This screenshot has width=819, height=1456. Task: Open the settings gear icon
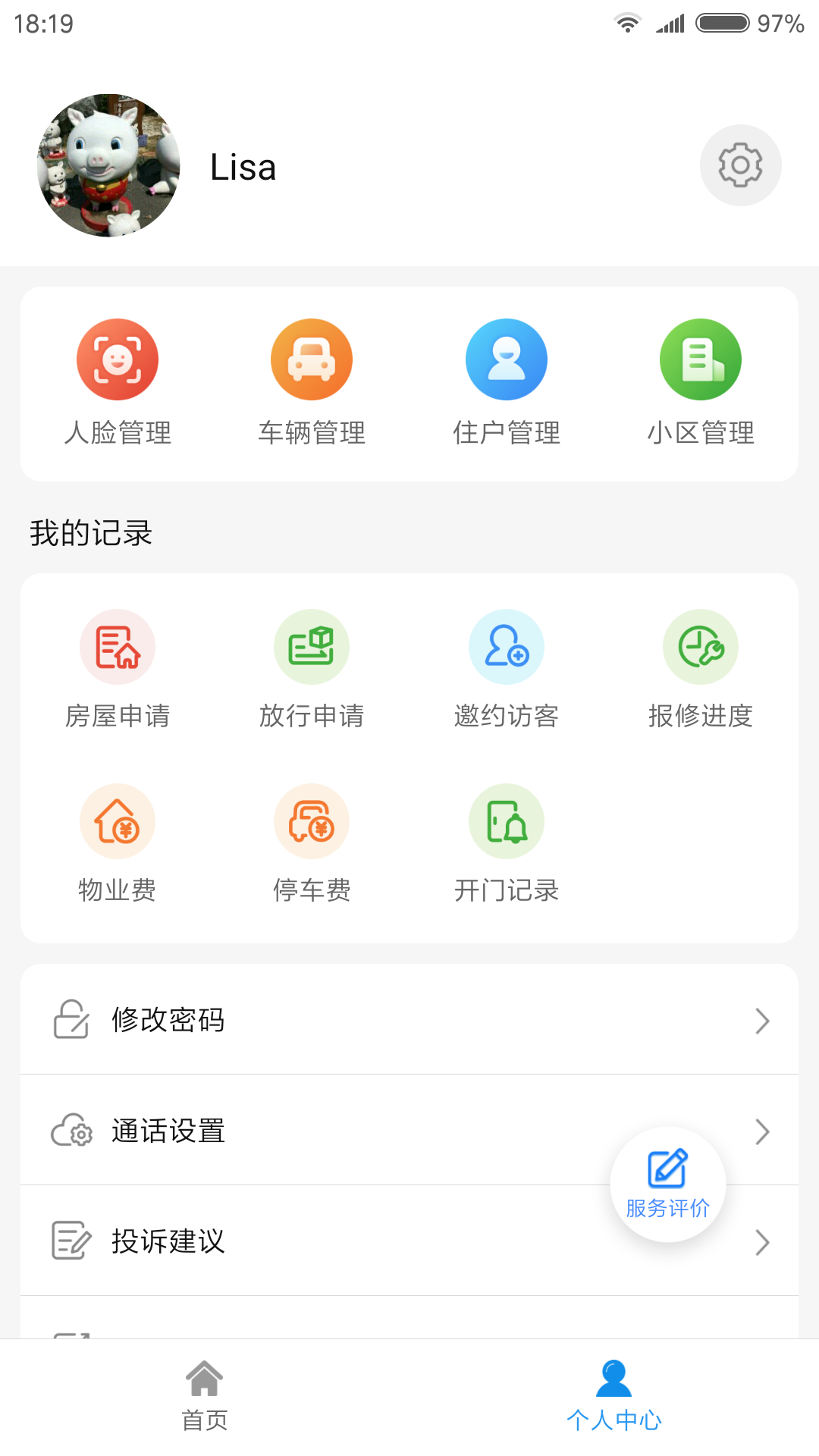click(740, 165)
